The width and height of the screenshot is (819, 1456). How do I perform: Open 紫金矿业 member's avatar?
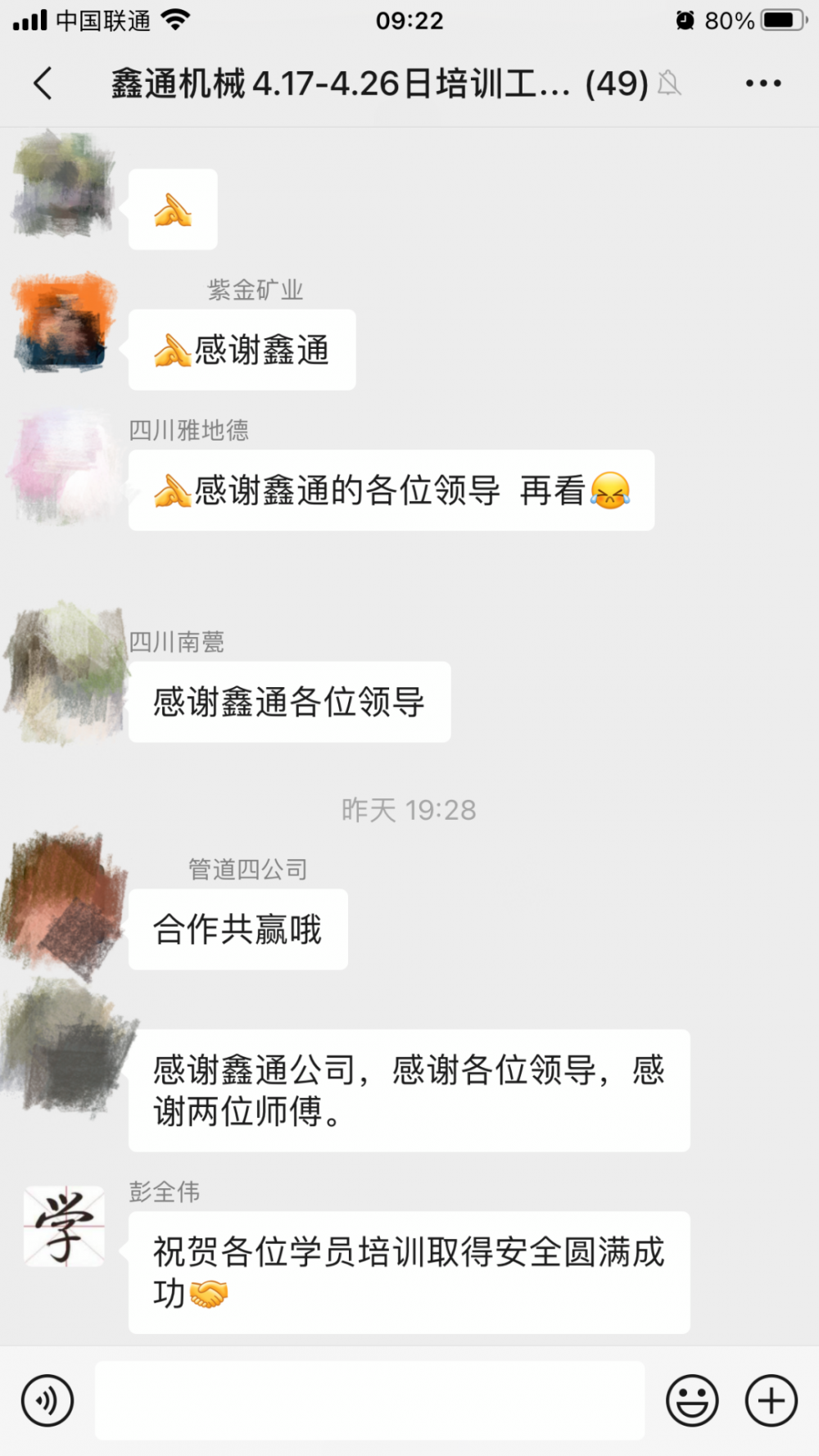(64, 322)
